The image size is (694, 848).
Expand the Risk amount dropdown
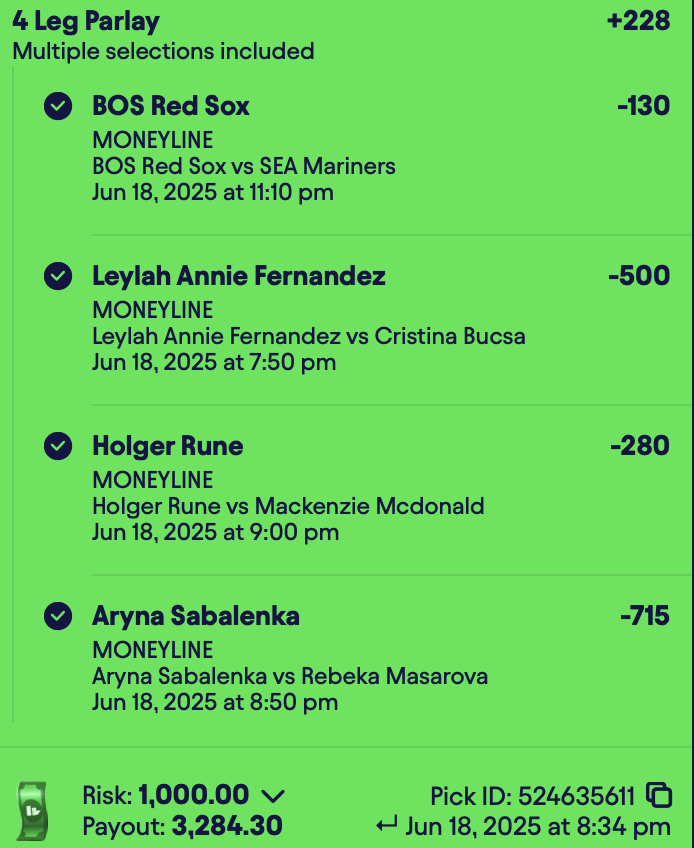[273, 796]
